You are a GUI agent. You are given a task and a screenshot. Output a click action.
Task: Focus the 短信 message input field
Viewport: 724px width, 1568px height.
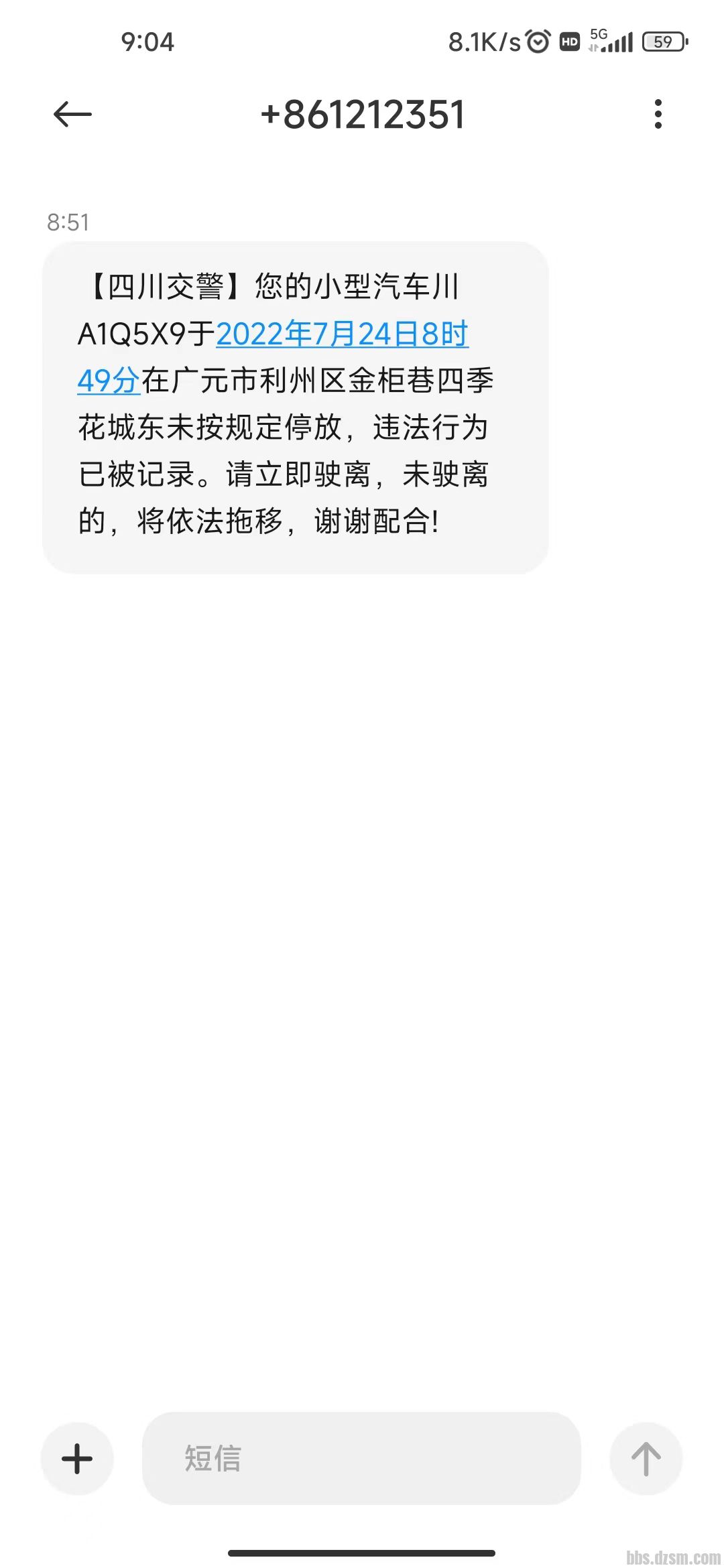pos(361,1458)
